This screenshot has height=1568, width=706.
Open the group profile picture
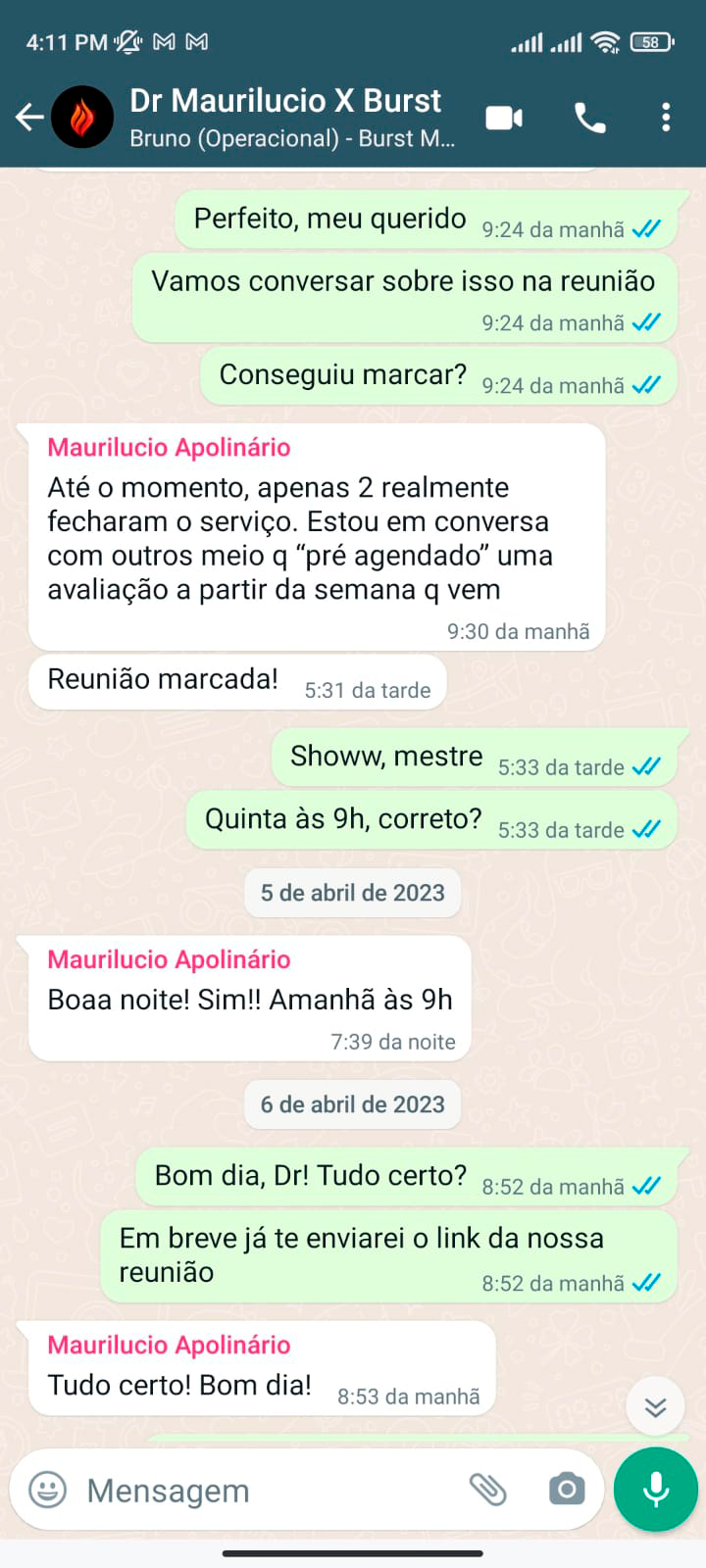click(82, 118)
